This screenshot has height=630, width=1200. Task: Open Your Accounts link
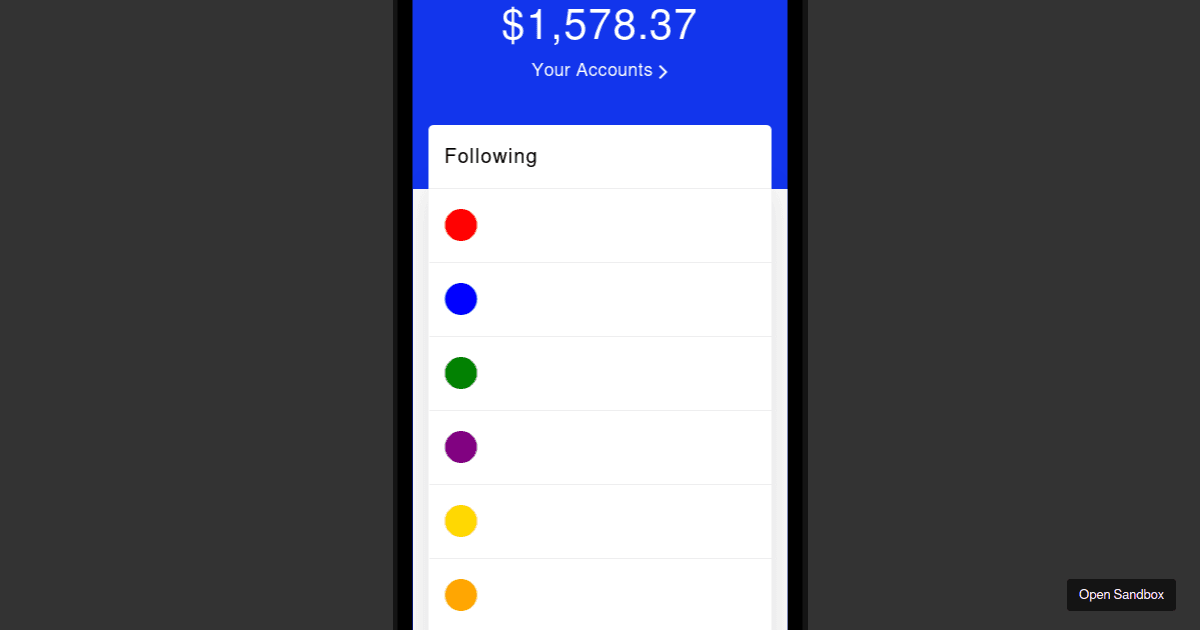599,71
